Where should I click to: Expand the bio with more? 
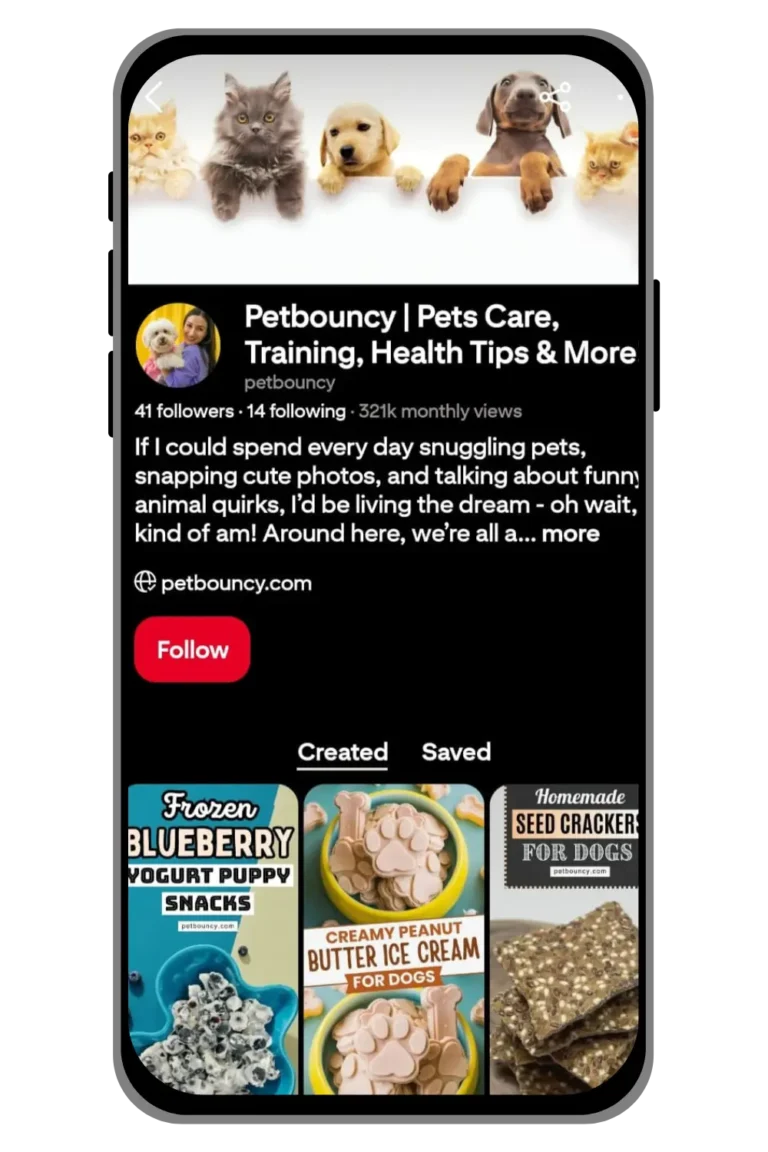[x=570, y=533]
